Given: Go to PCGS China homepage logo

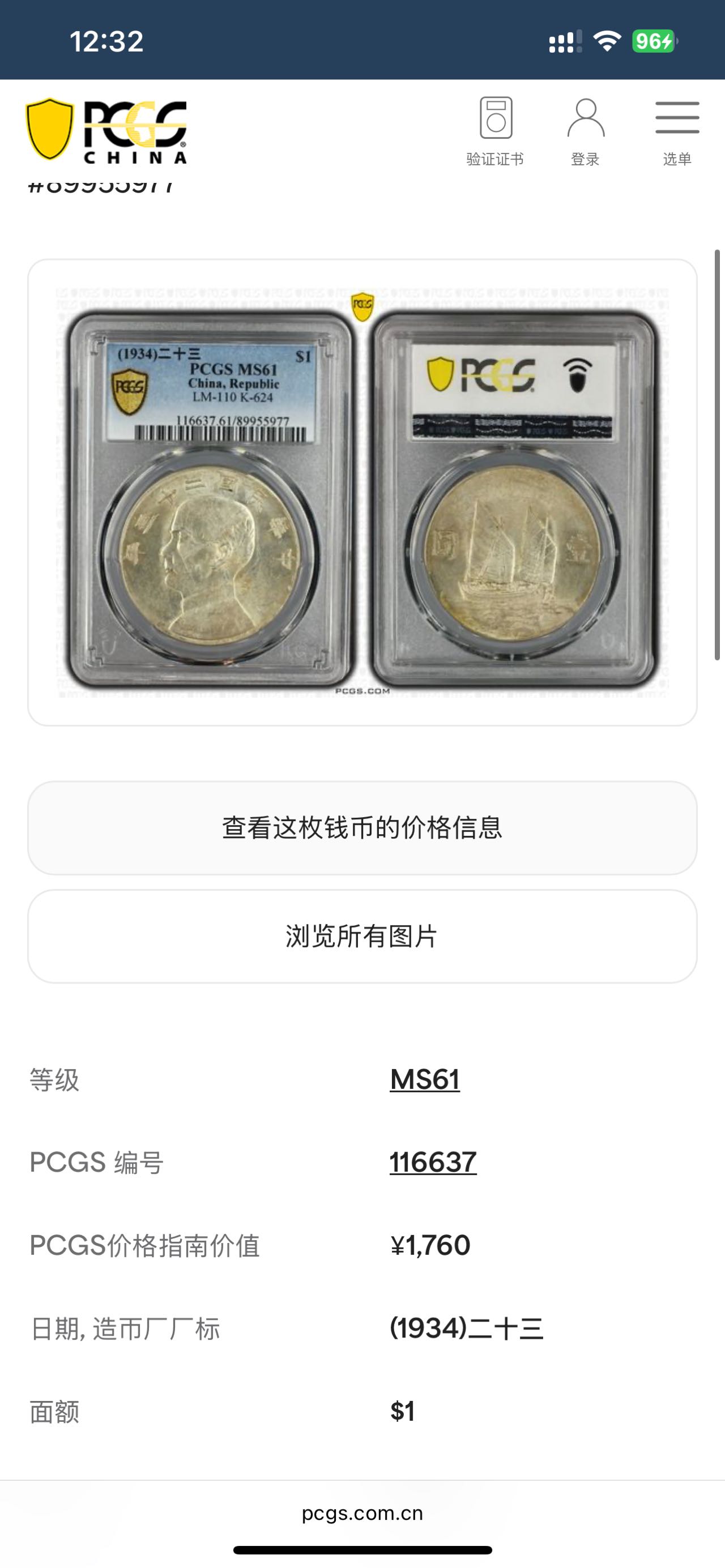Looking at the screenshot, I should 106,131.
